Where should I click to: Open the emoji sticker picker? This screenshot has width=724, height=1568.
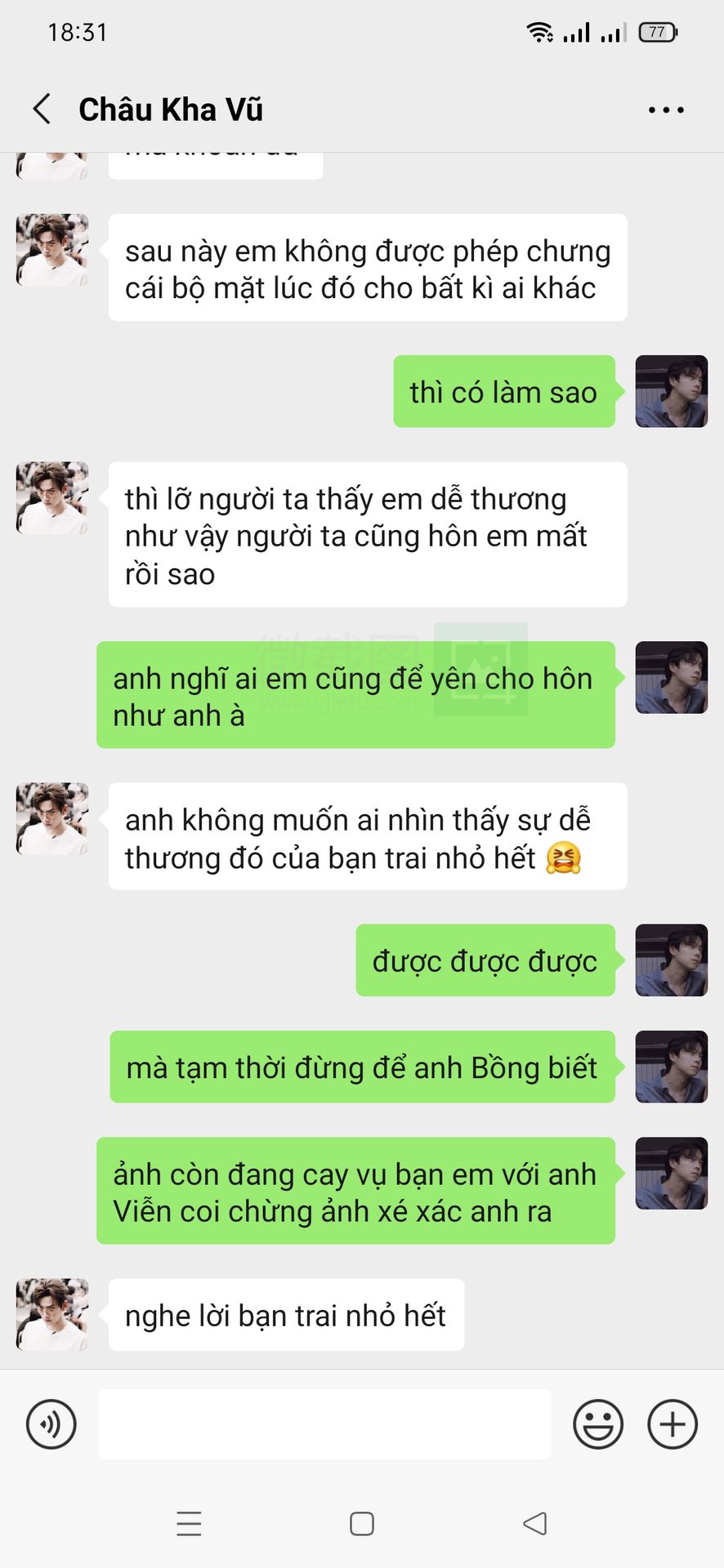(597, 1424)
